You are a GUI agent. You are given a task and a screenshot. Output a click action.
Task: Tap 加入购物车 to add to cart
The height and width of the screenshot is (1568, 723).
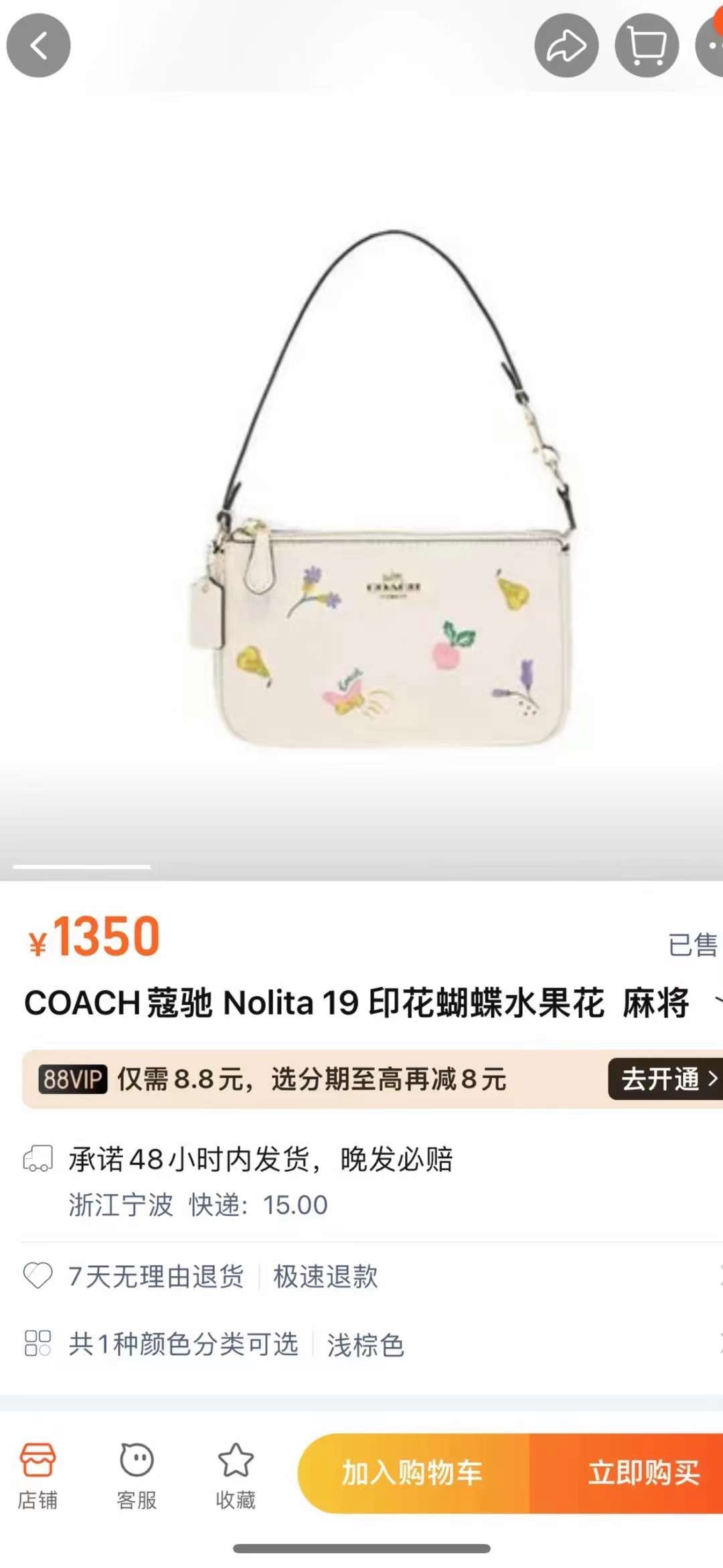pos(413,1474)
